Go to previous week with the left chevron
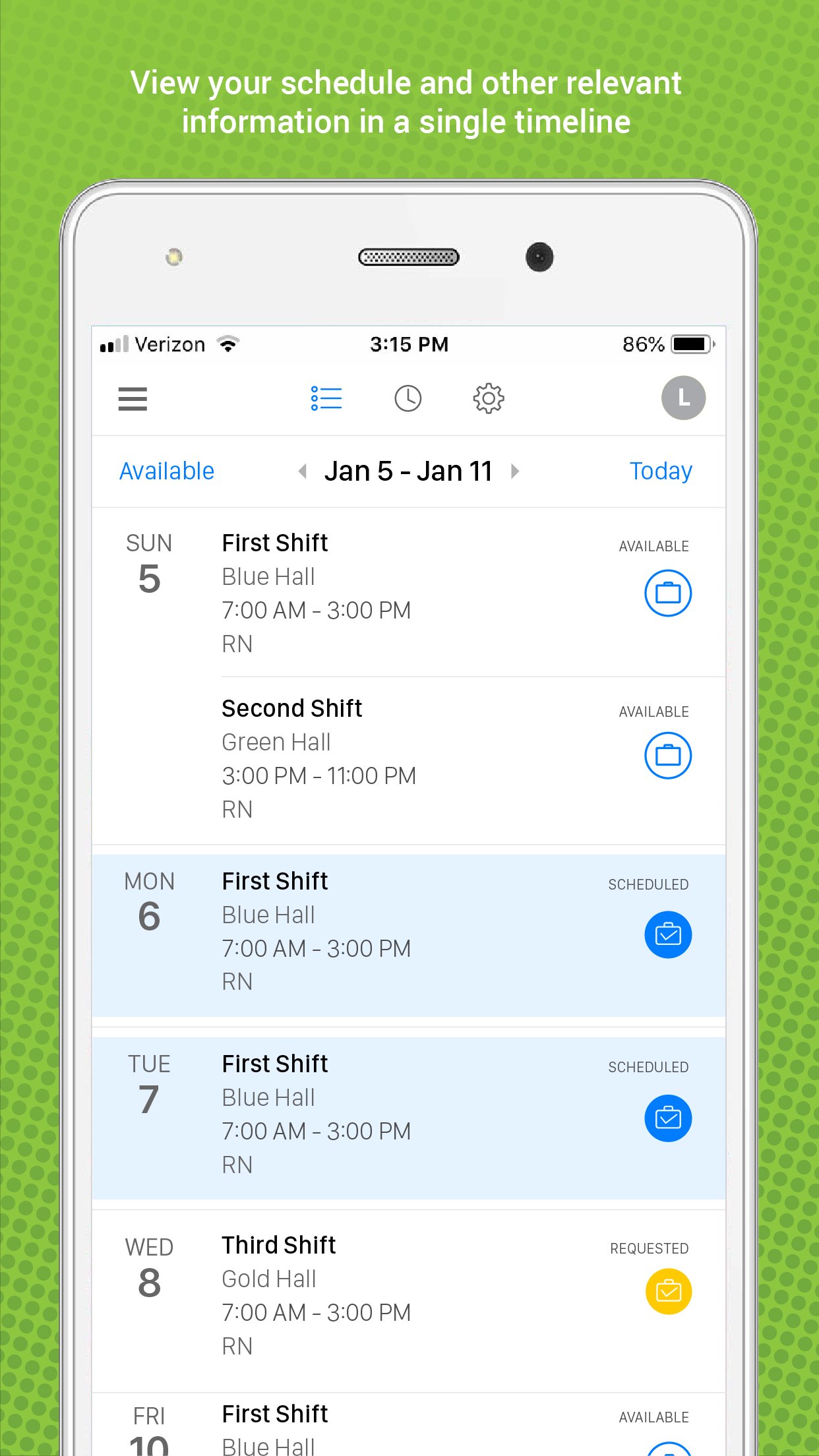This screenshot has width=819, height=1456. click(x=303, y=471)
